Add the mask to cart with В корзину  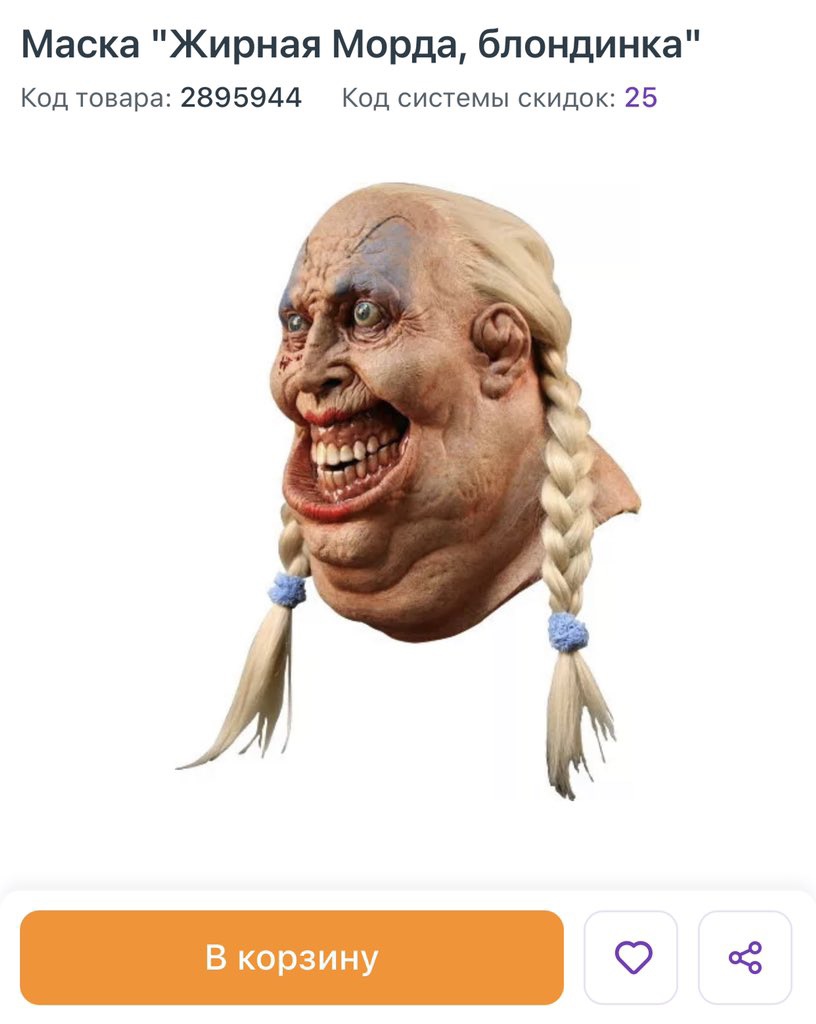click(x=291, y=957)
